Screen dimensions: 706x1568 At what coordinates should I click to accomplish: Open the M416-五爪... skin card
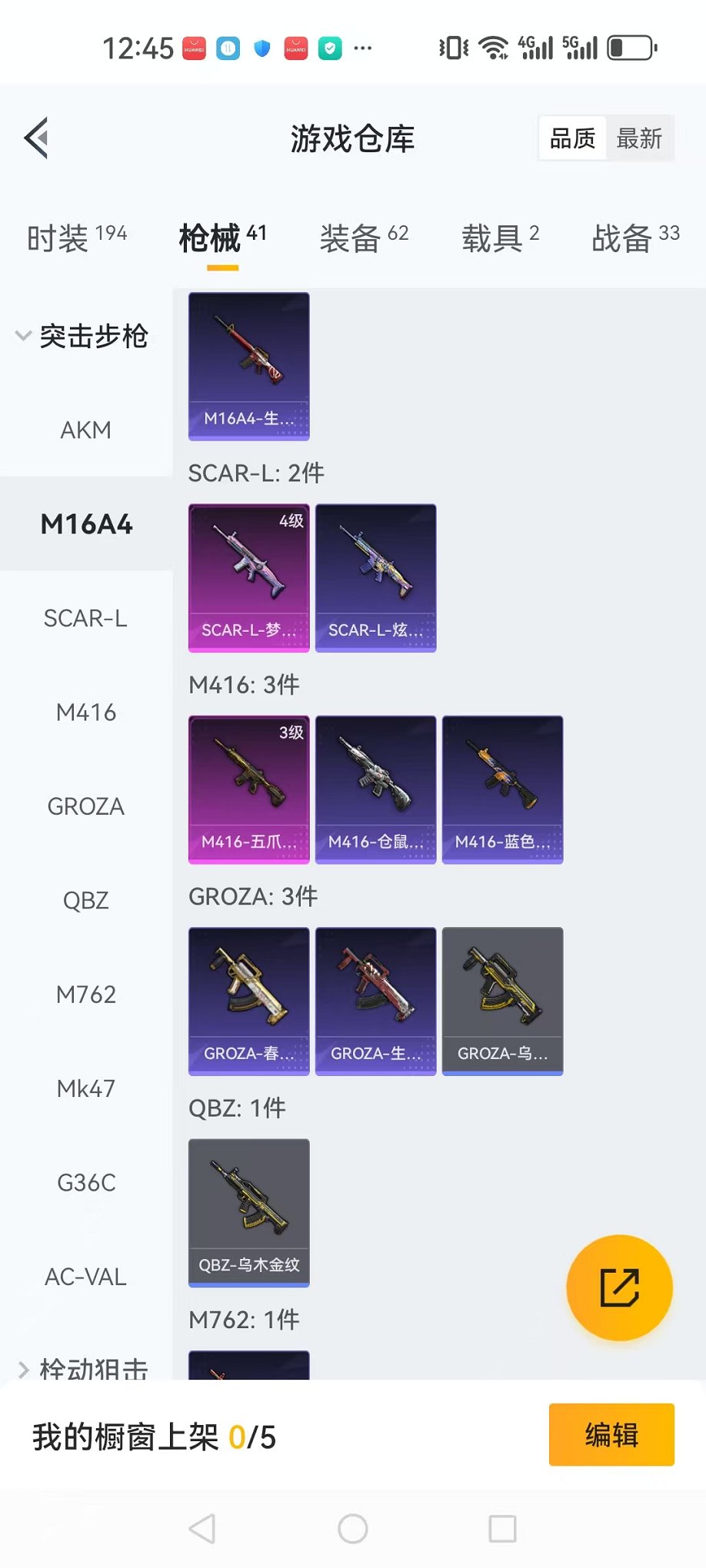(249, 789)
